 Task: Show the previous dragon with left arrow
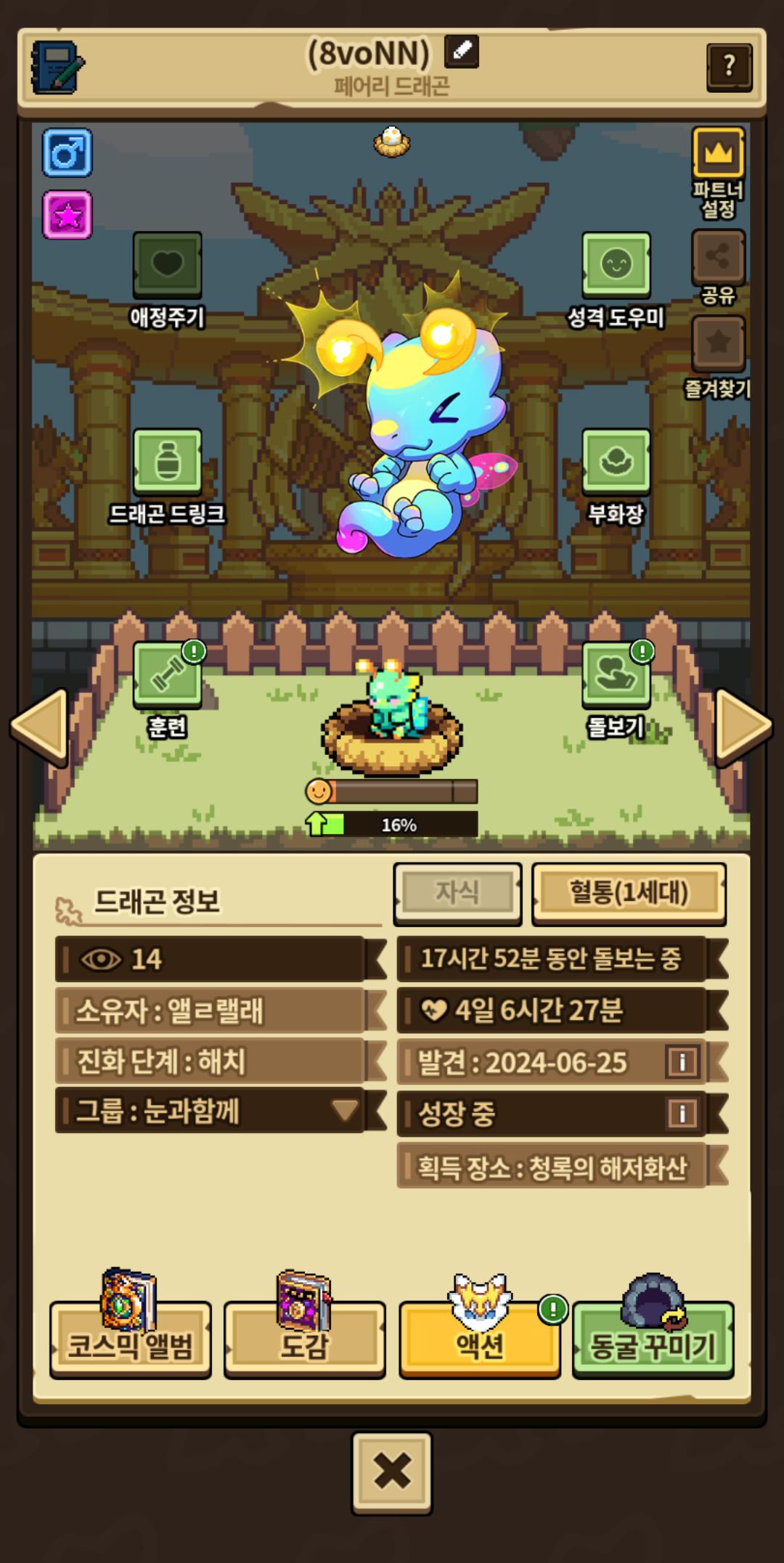[40, 727]
